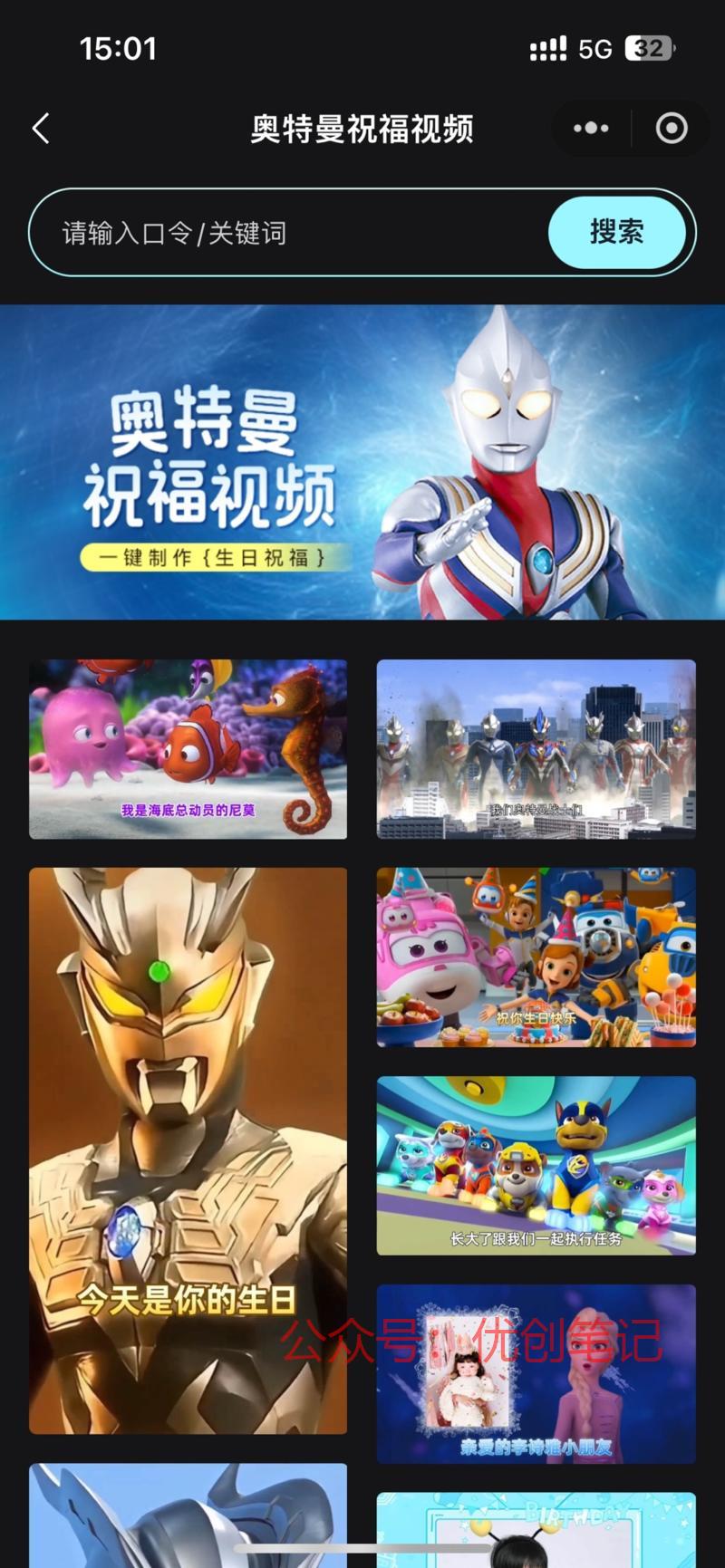Tap the 搜索 search button
The height and width of the screenshot is (1568, 725).
[x=617, y=233]
